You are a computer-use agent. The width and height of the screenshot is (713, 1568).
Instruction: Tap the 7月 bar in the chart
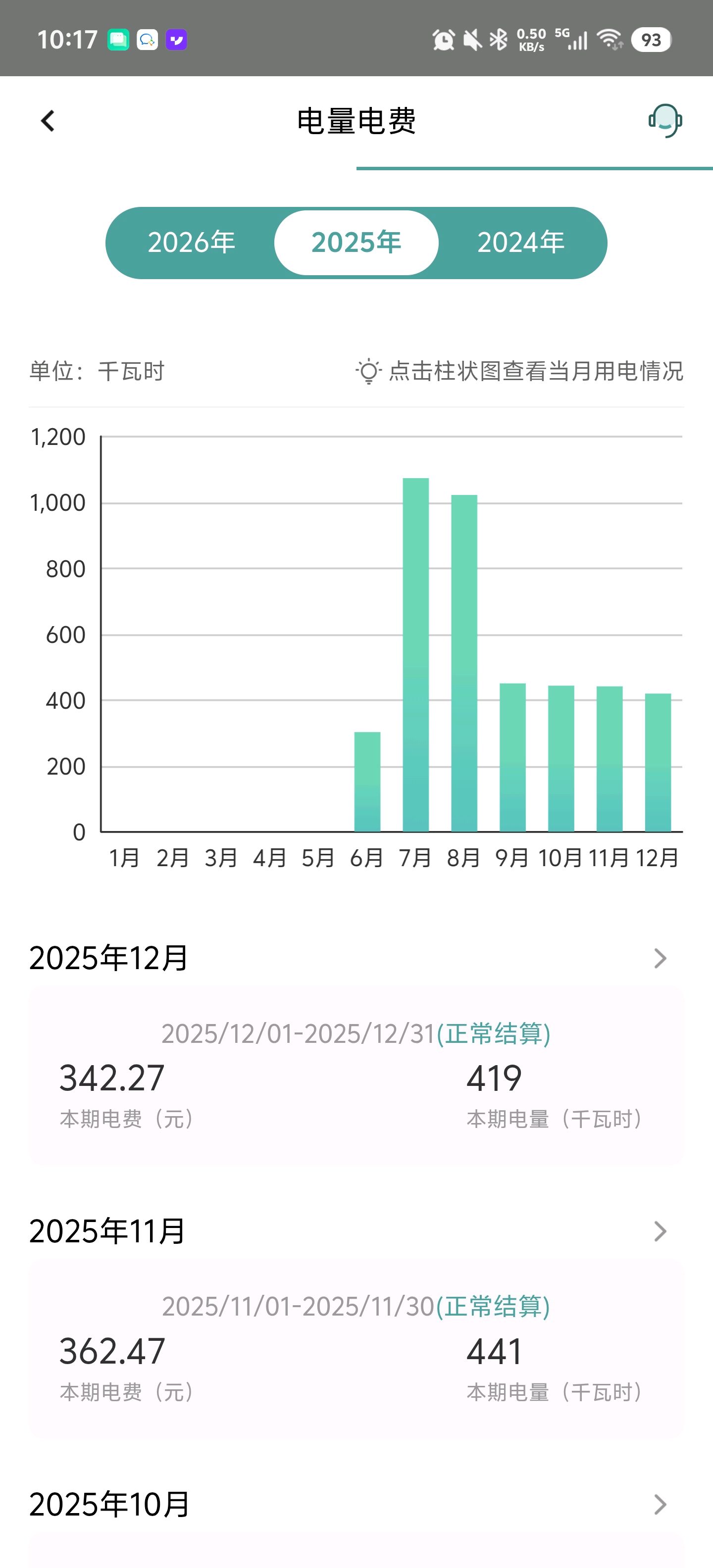tap(416, 655)
